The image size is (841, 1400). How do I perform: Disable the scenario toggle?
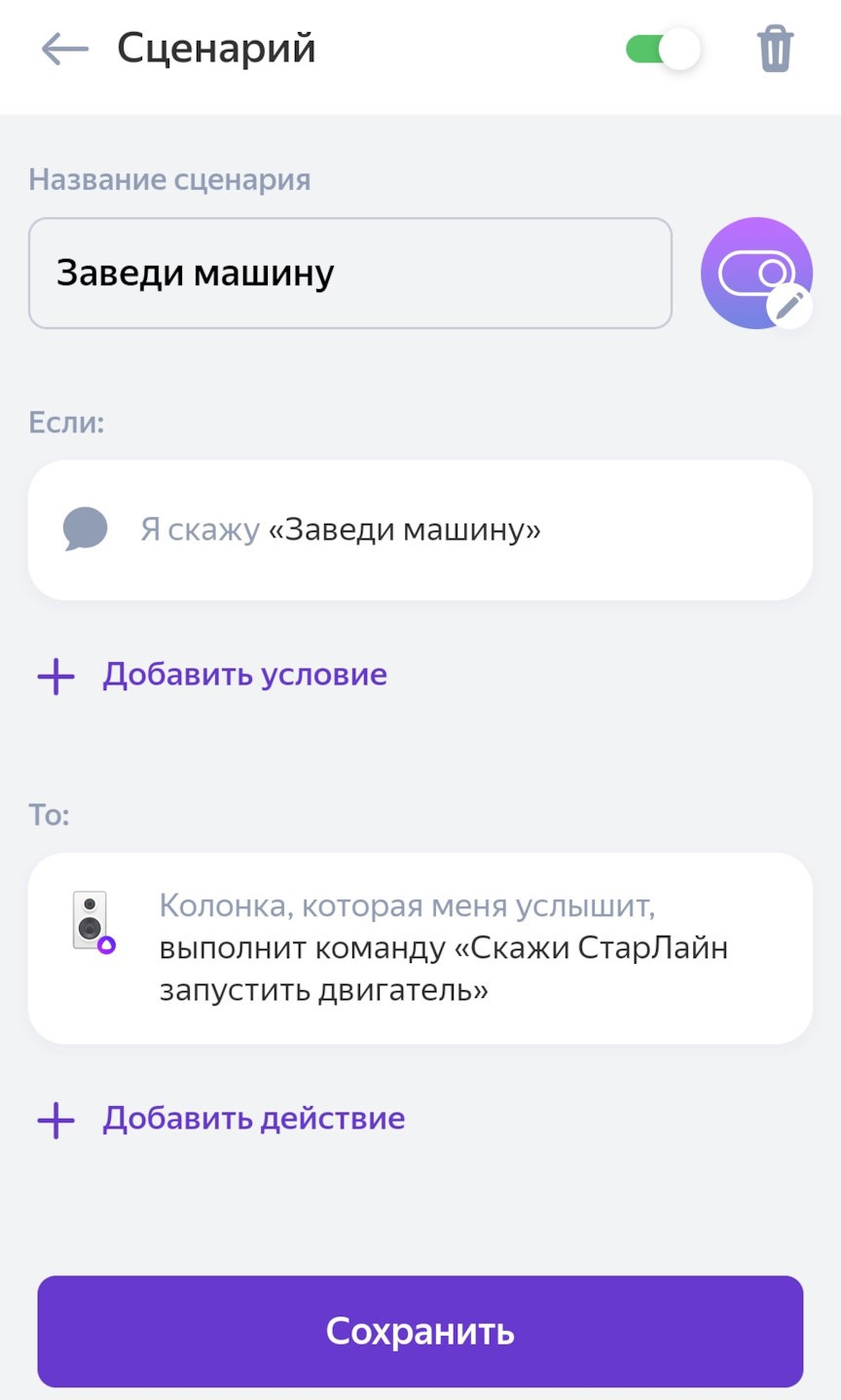[x=663, y=49]
